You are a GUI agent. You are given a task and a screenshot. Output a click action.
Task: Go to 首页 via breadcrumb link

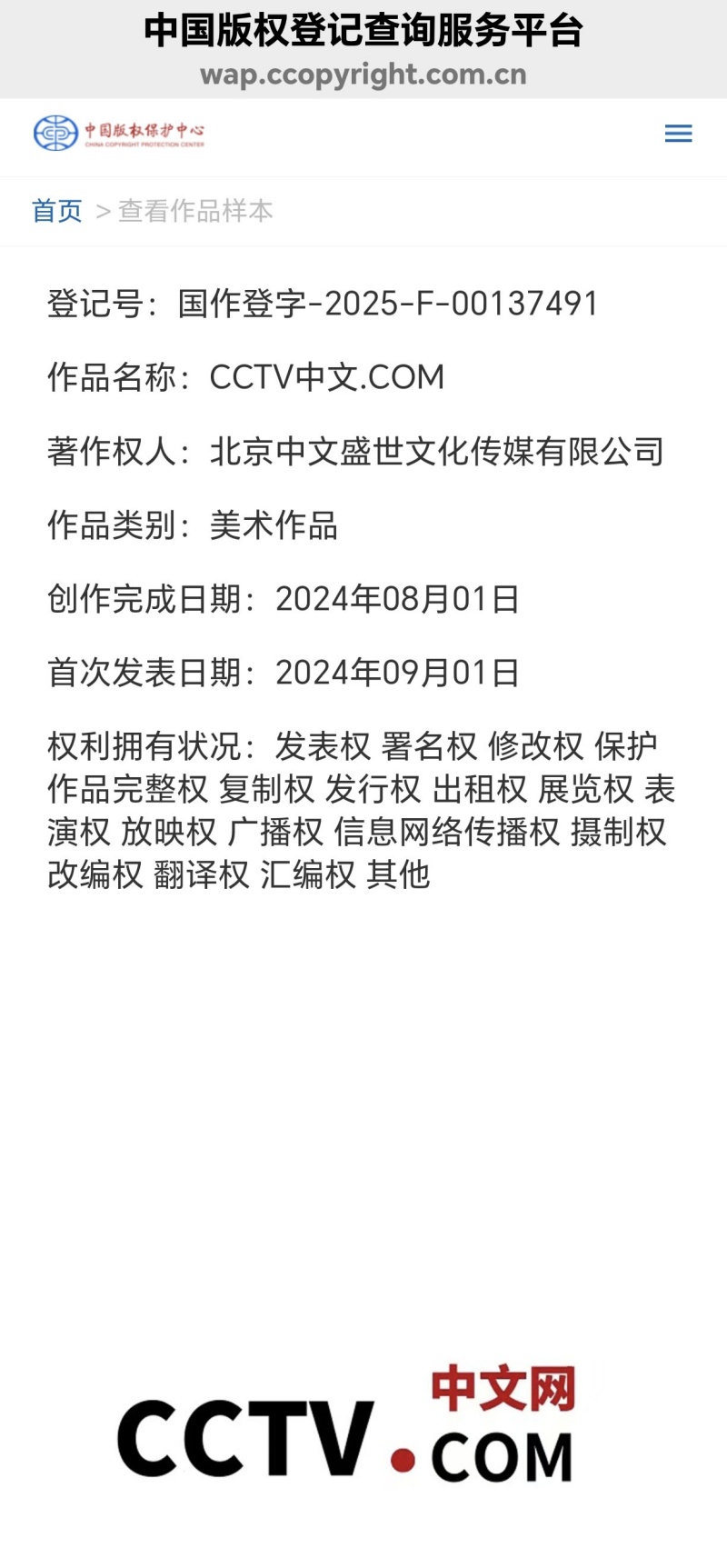coord(56,211)
